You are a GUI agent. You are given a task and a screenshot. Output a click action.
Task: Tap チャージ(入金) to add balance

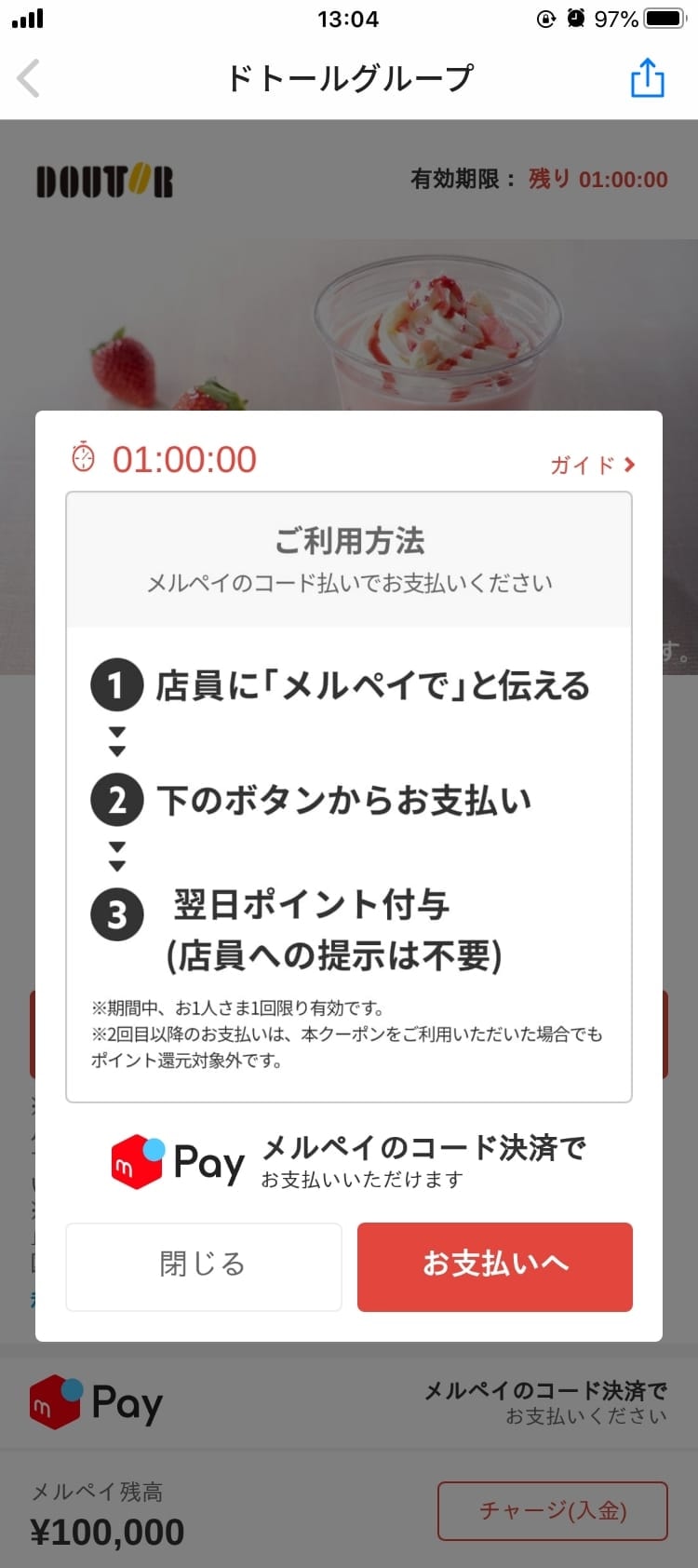[553, 1510]
